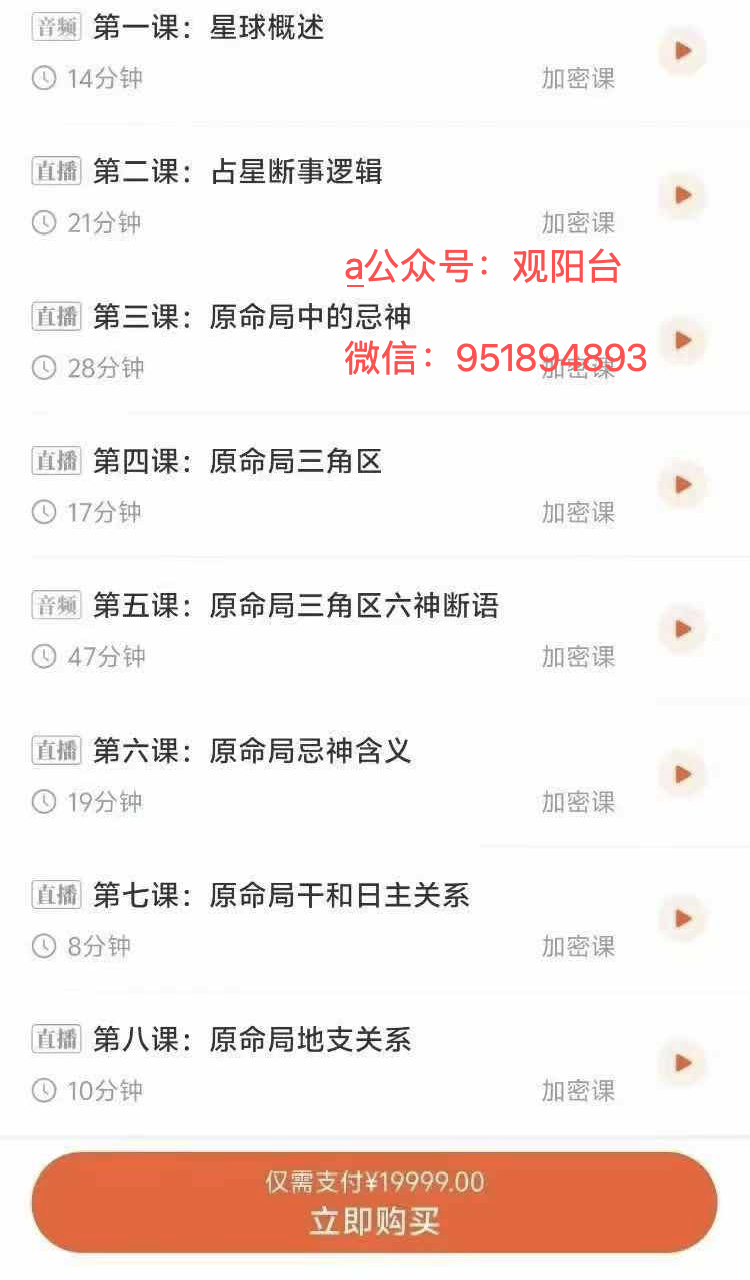This screenshot has width=750, height=1280.
Task: Play the audio lesson 第五课：原命局三角区六神断语
Action: (x=683, y=629)
